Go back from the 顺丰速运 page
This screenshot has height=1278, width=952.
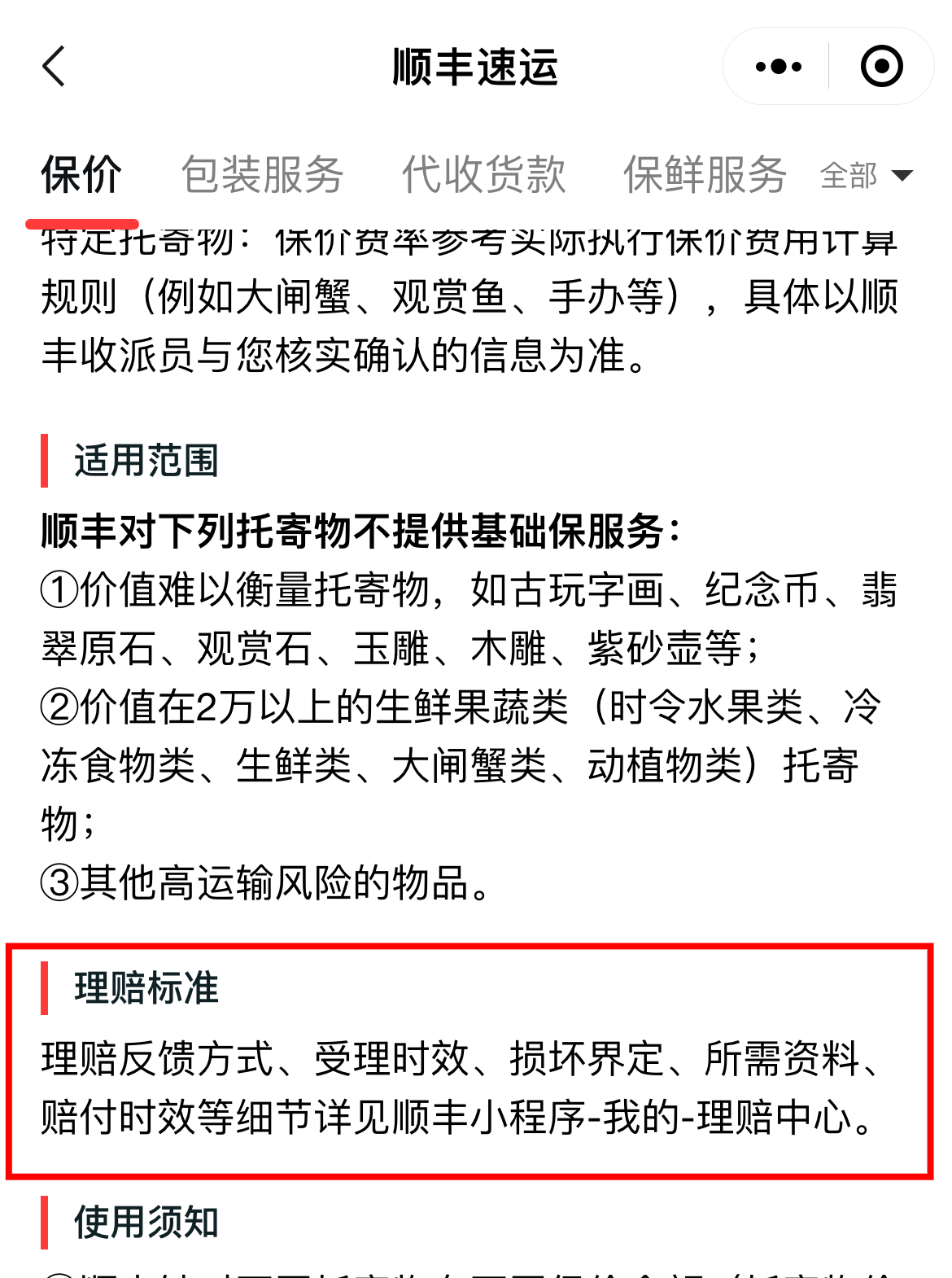[x=54, y=67]
